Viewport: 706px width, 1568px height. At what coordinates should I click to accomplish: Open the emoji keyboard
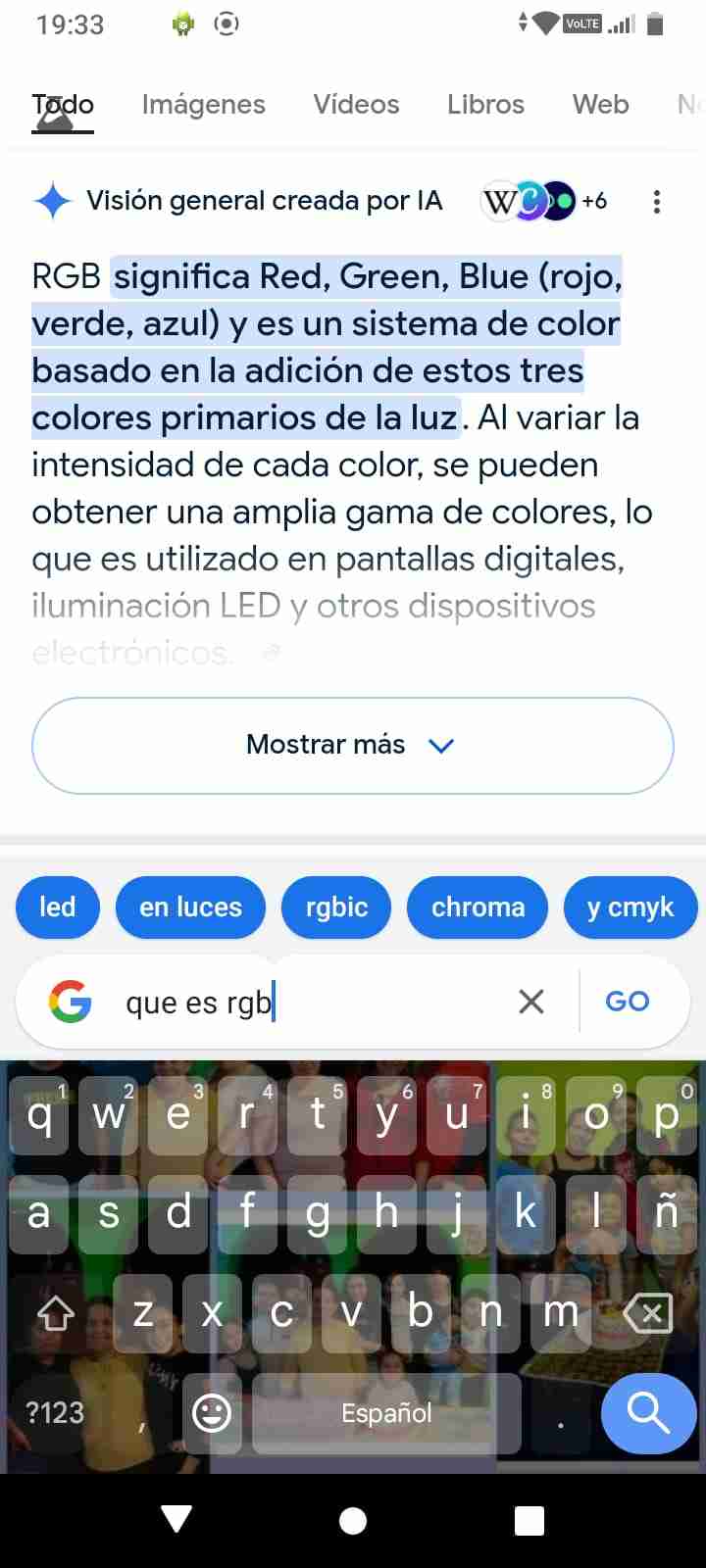click(212, 1412)
